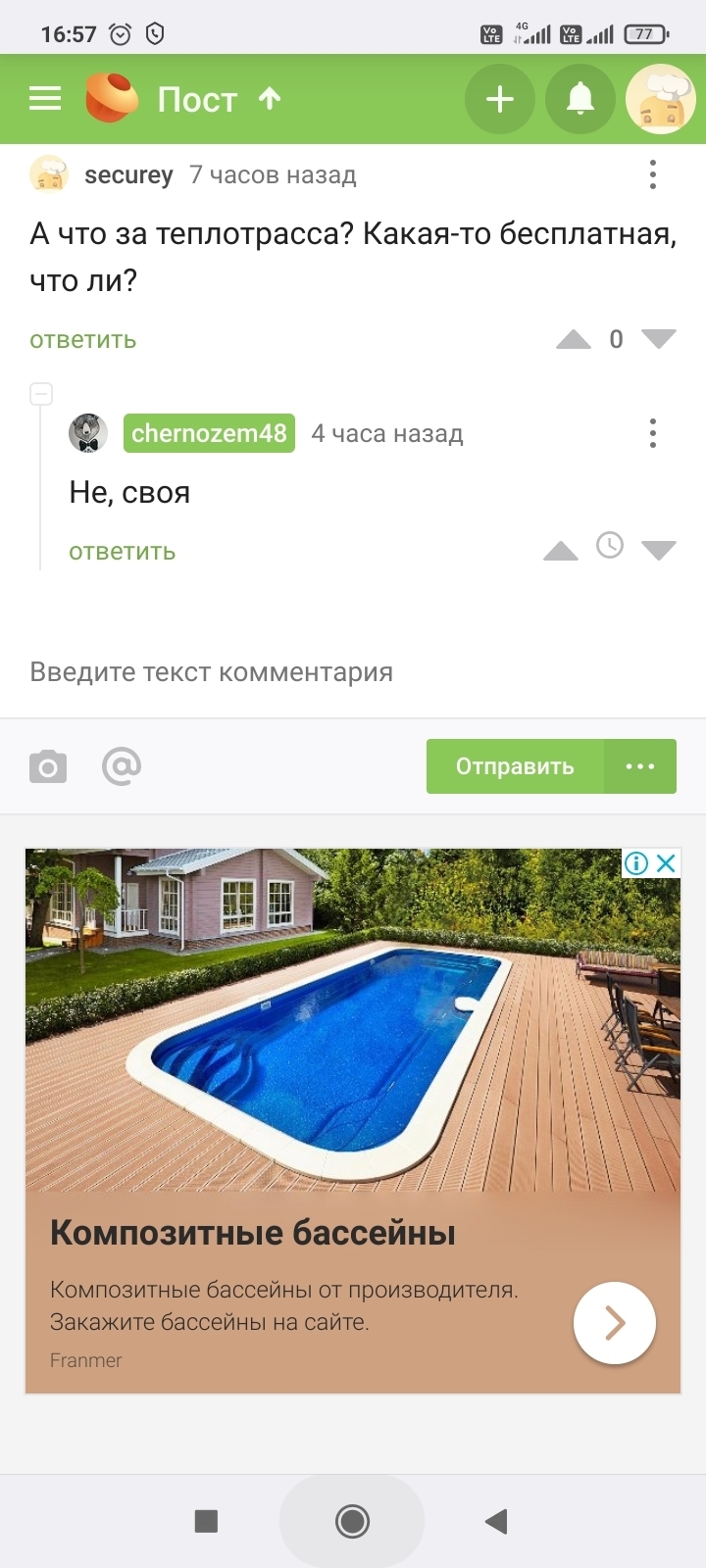Image resolution: width=706 pixels, height=1568 pixels.
Task: Reply to chernozem48's comment
Action: (123, 552)
